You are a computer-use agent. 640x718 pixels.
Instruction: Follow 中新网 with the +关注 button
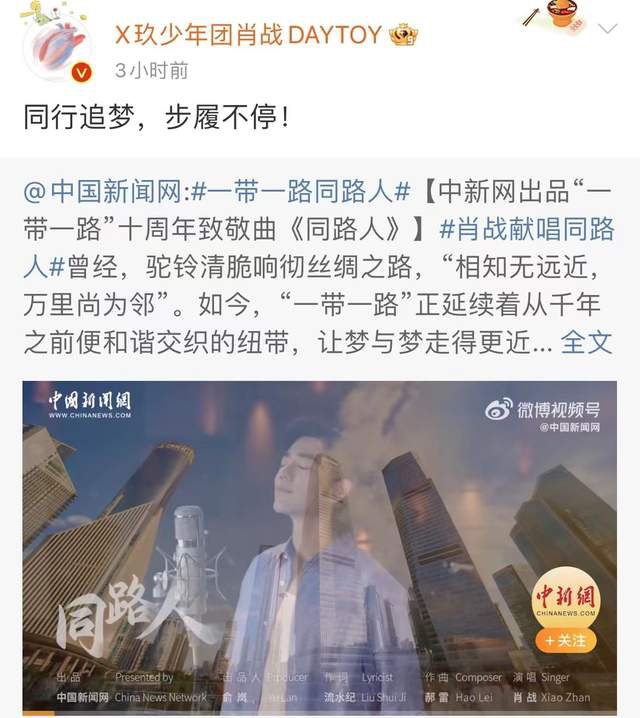tap(566, 640)
